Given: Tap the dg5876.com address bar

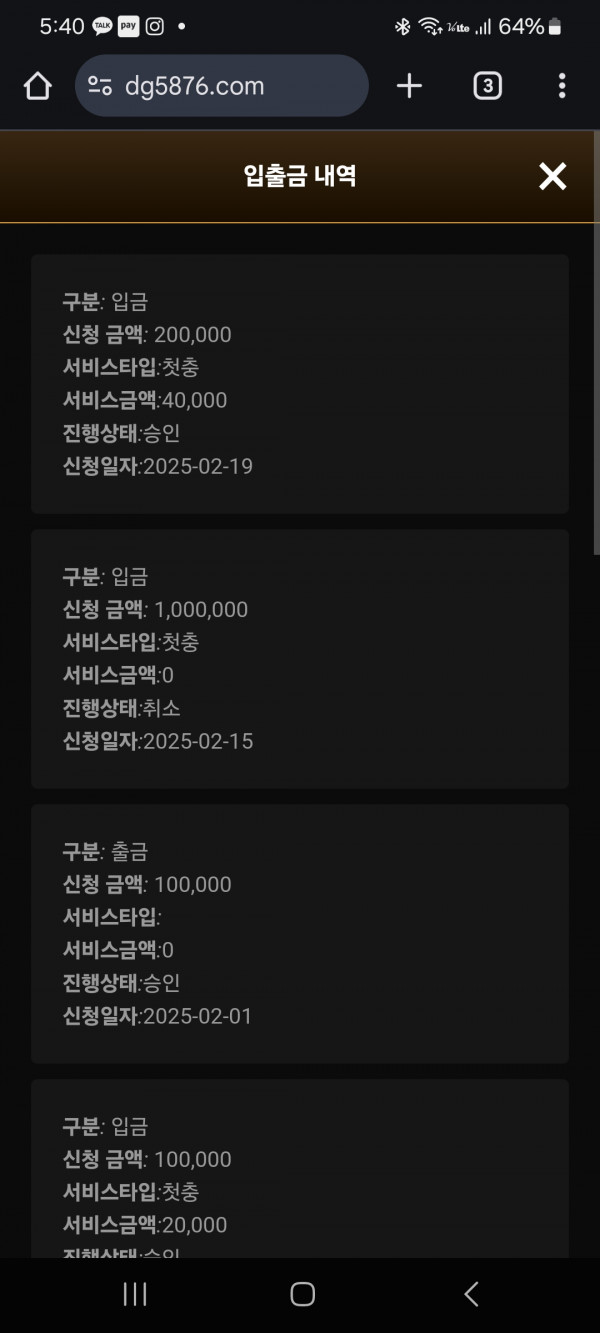Looking at the screenshot, I should pos(222,86).
